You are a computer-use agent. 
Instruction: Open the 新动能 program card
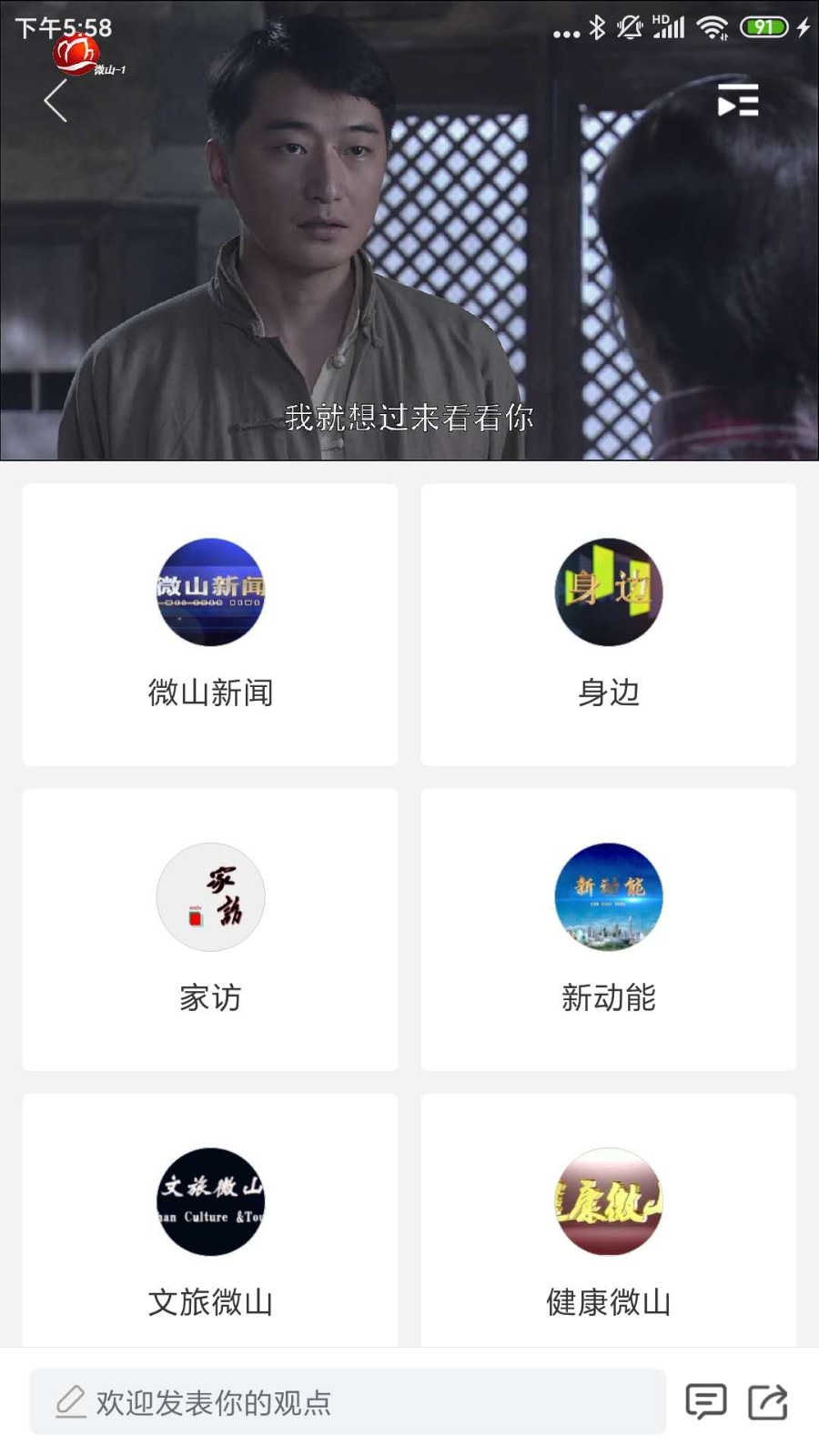(x=608, y=929)
